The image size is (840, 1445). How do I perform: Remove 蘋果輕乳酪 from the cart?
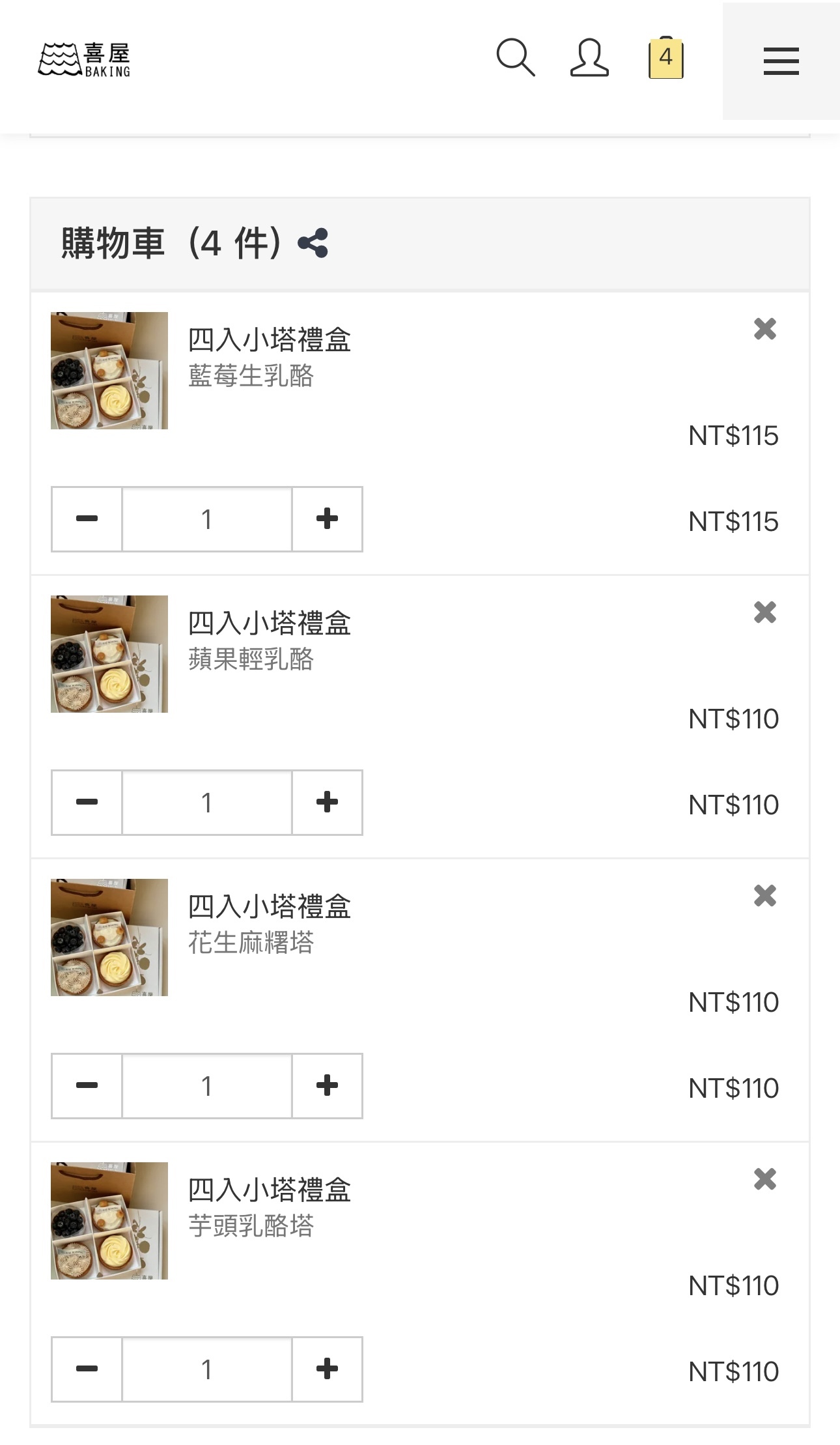coord(765,612)
